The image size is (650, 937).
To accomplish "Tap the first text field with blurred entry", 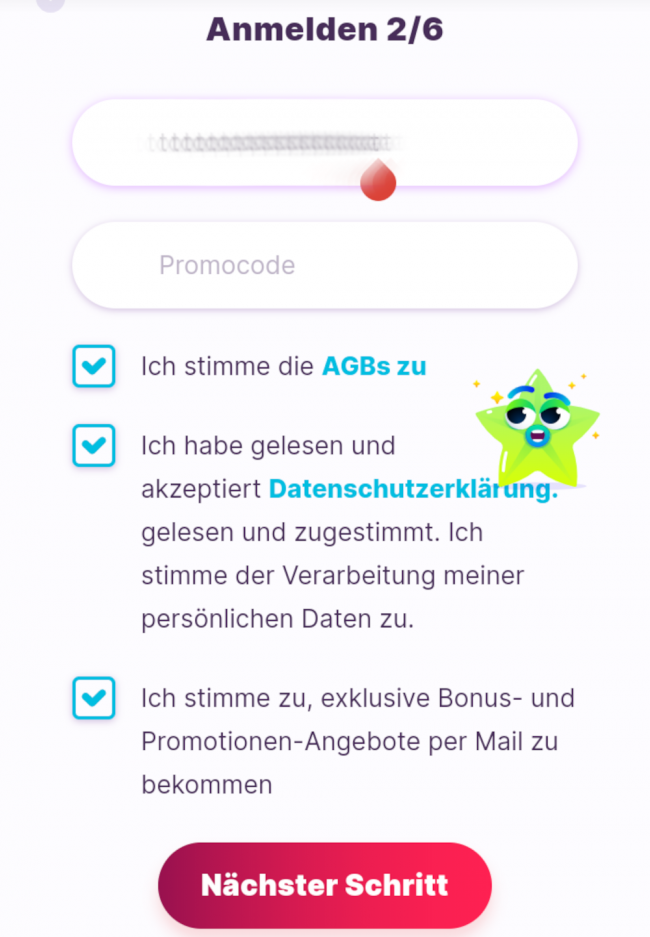I will 324,142.
